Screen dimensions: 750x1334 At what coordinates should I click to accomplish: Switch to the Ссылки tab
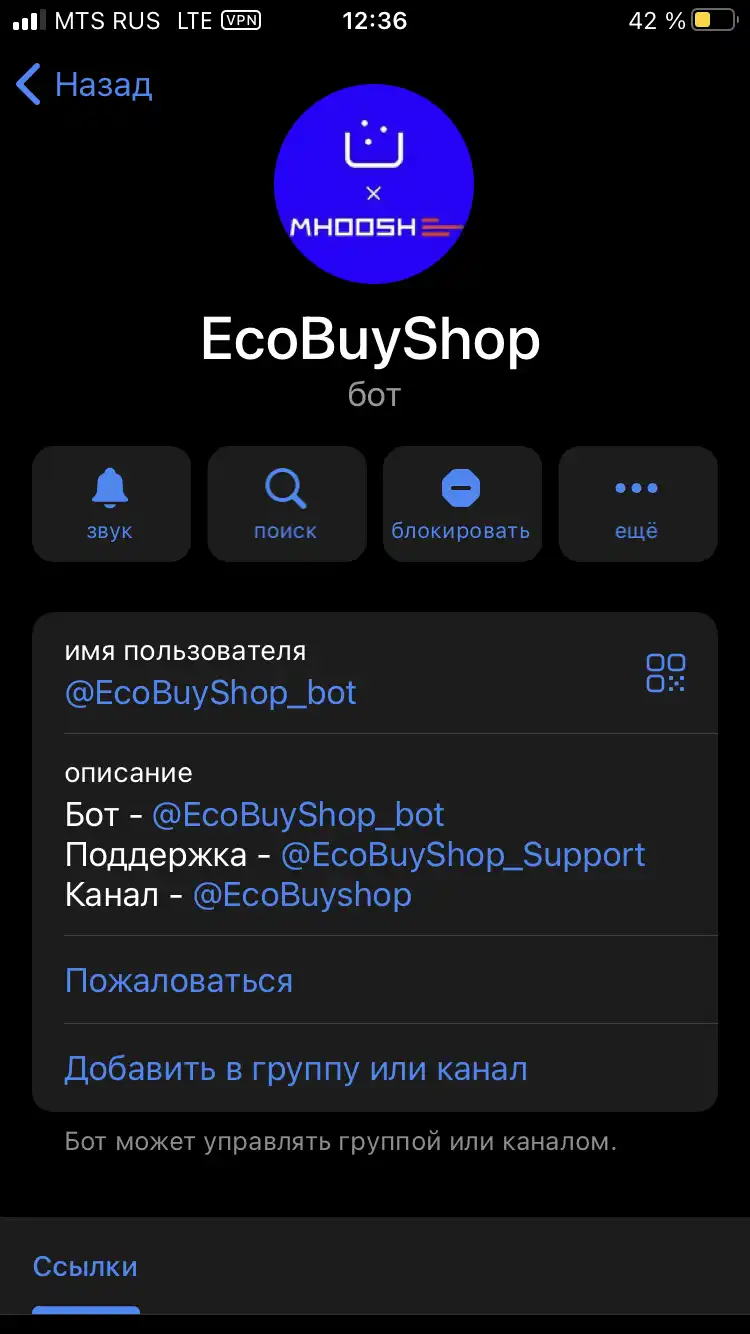point(86,1267)
